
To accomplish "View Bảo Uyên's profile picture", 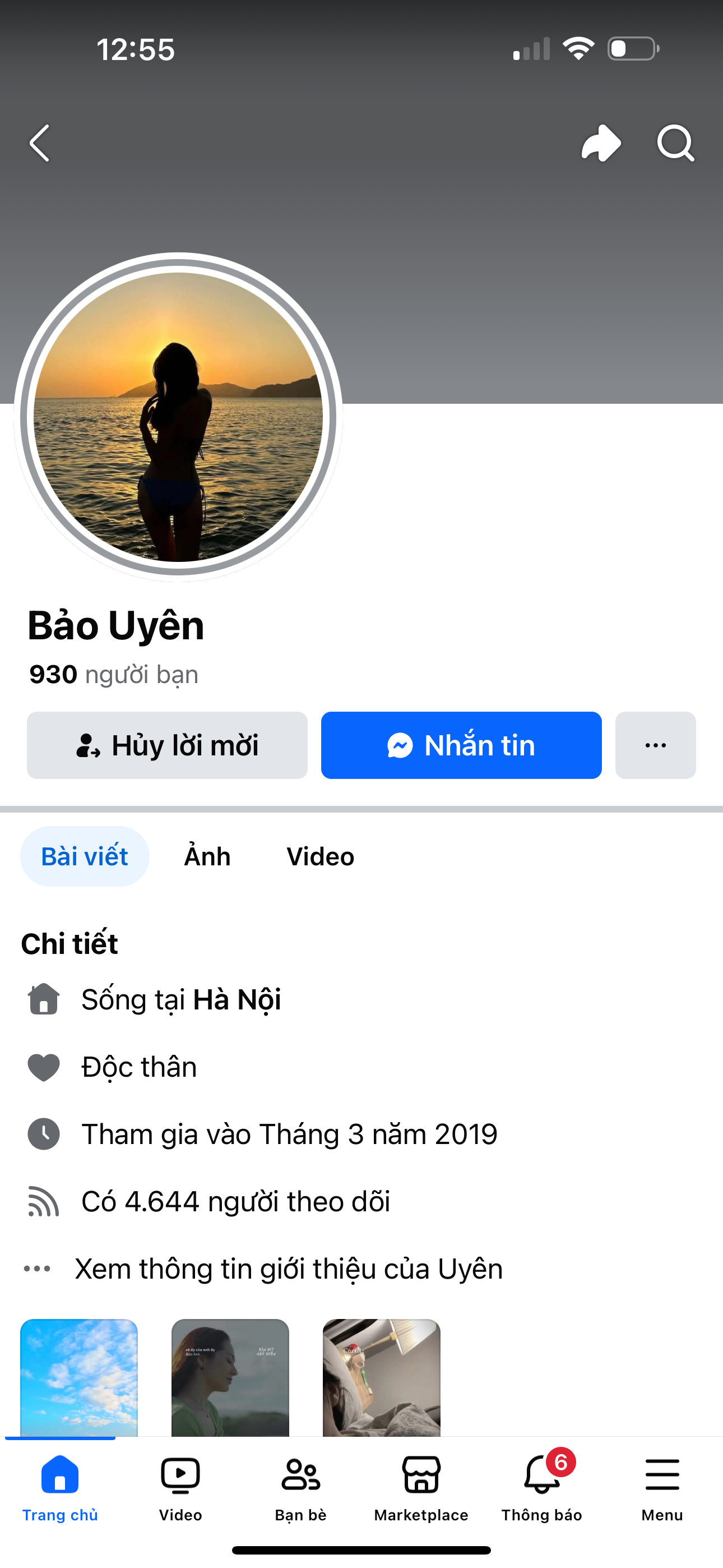I will coord(178,417).
